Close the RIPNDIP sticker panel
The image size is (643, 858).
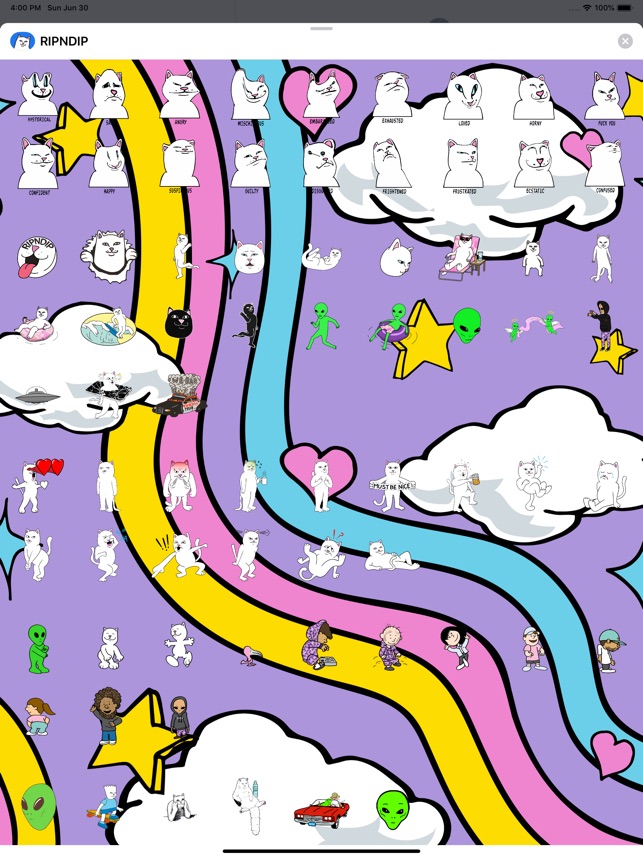coord(625,41)
